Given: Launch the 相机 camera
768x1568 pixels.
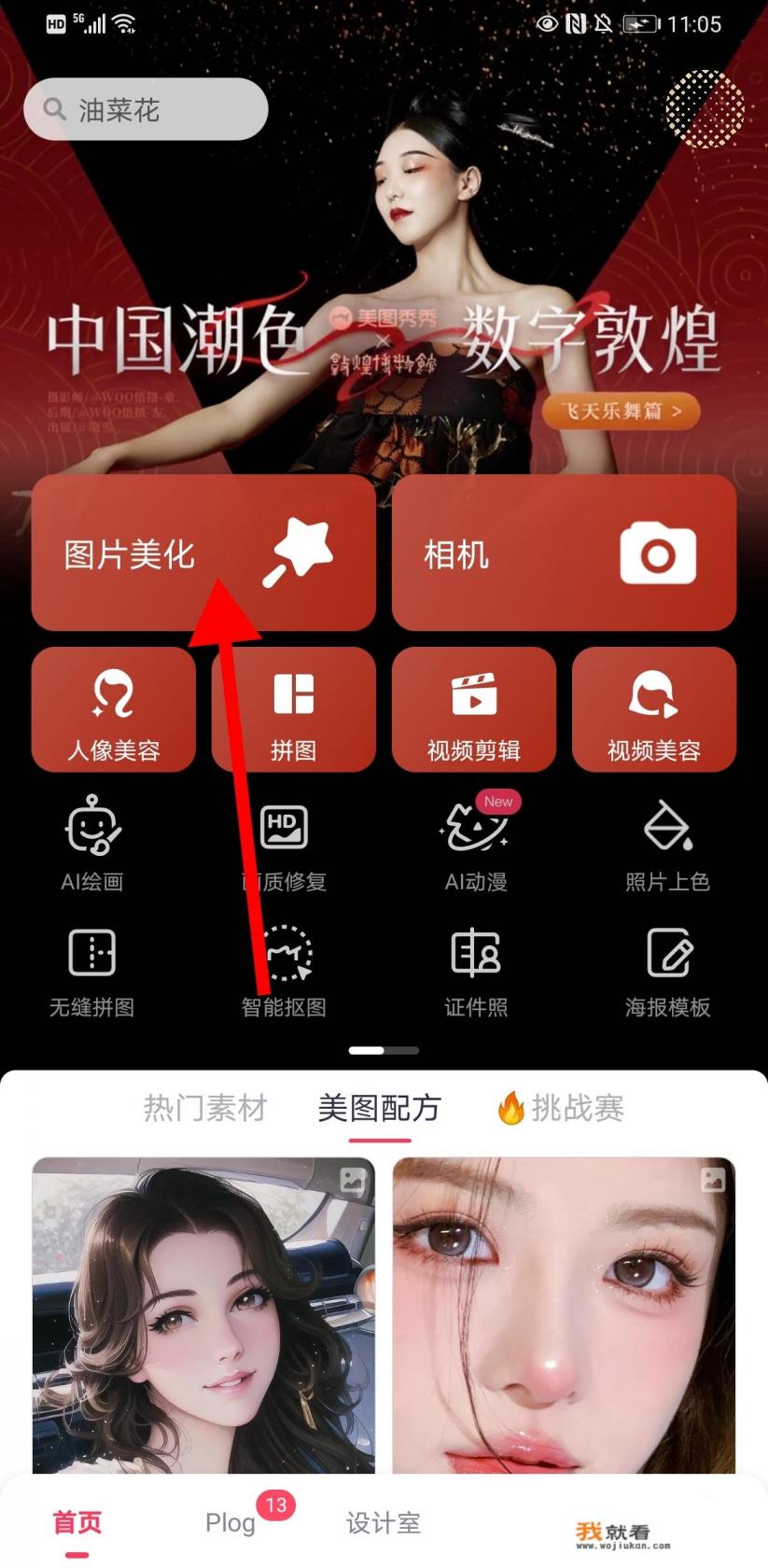Looking at the screenshot, I should [x=564, y=553].
